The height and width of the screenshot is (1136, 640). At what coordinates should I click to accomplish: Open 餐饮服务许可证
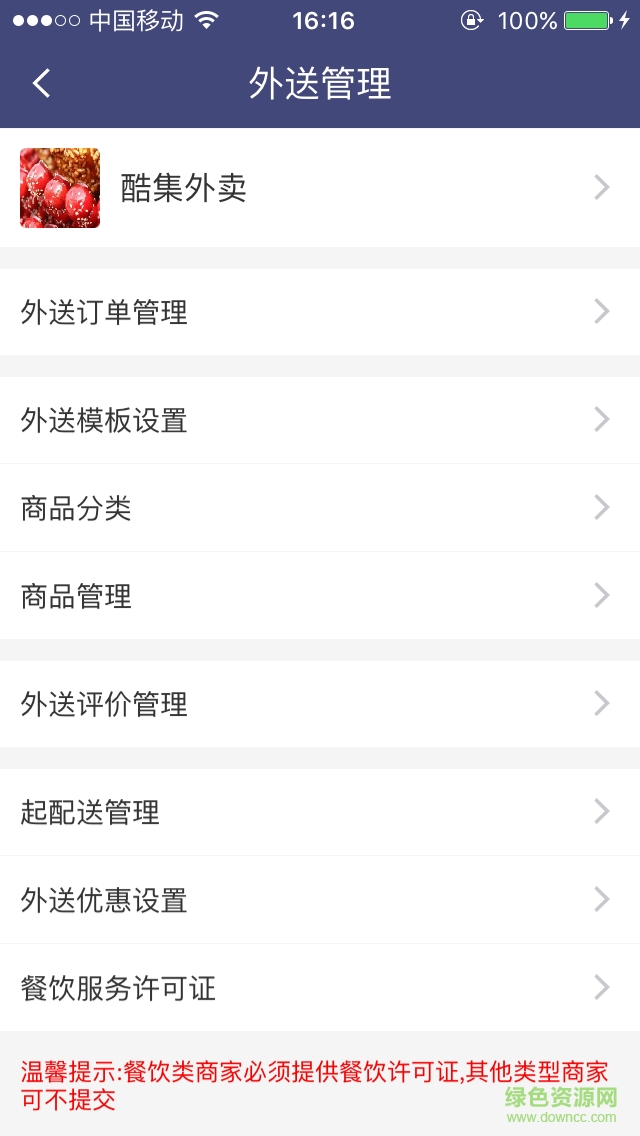tap(320, 988)
